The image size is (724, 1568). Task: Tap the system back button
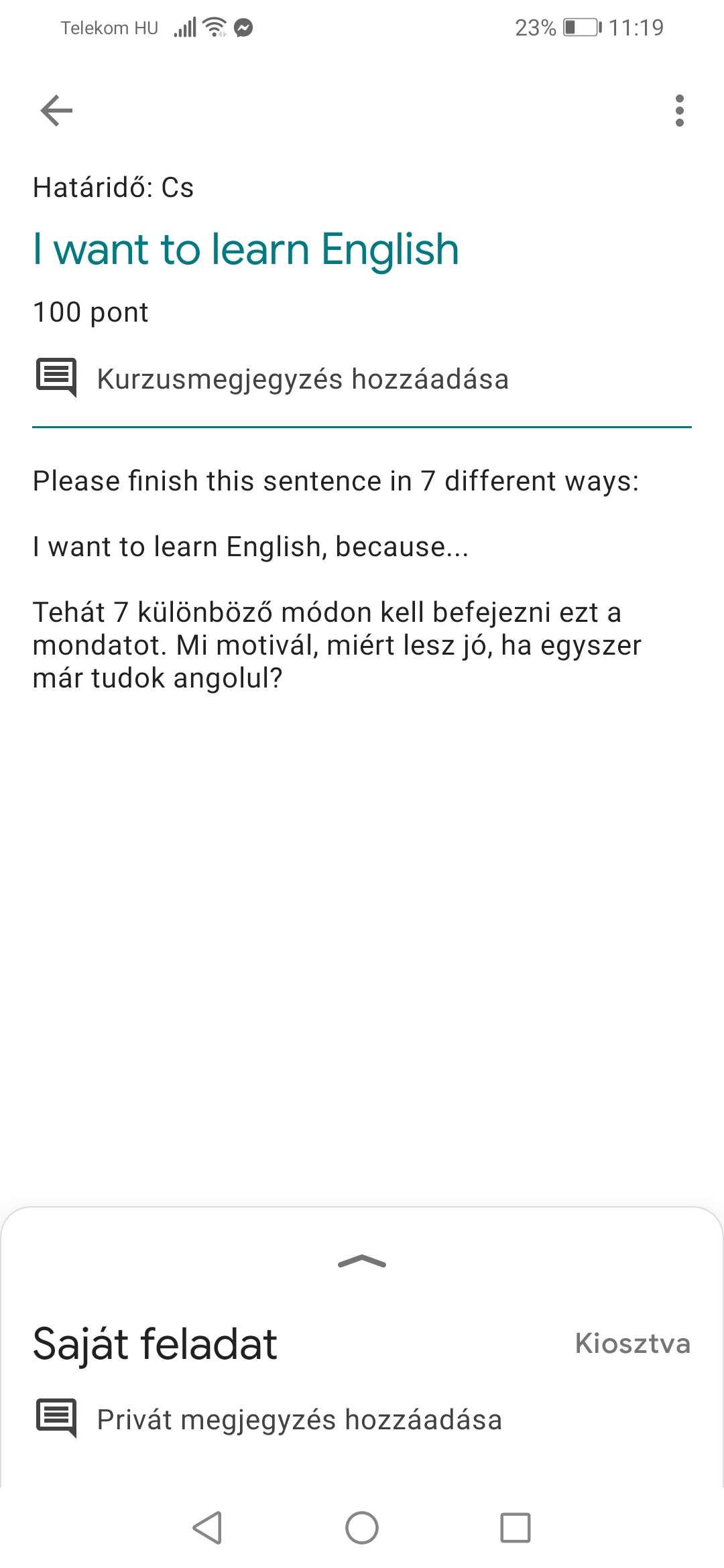pyautogui.click(x=207, y=1528)
